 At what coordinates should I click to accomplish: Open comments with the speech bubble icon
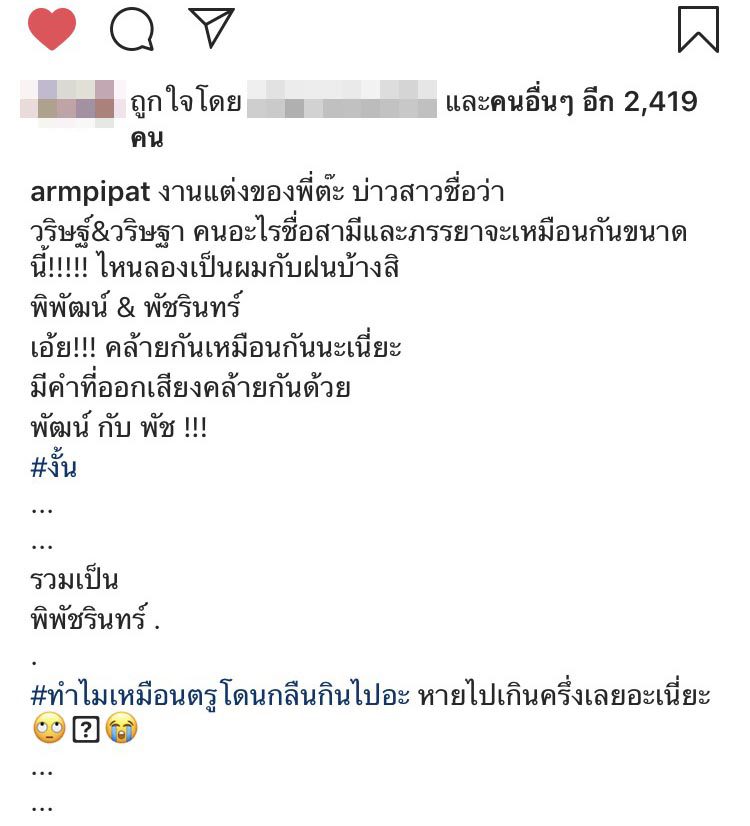[131, 28]
